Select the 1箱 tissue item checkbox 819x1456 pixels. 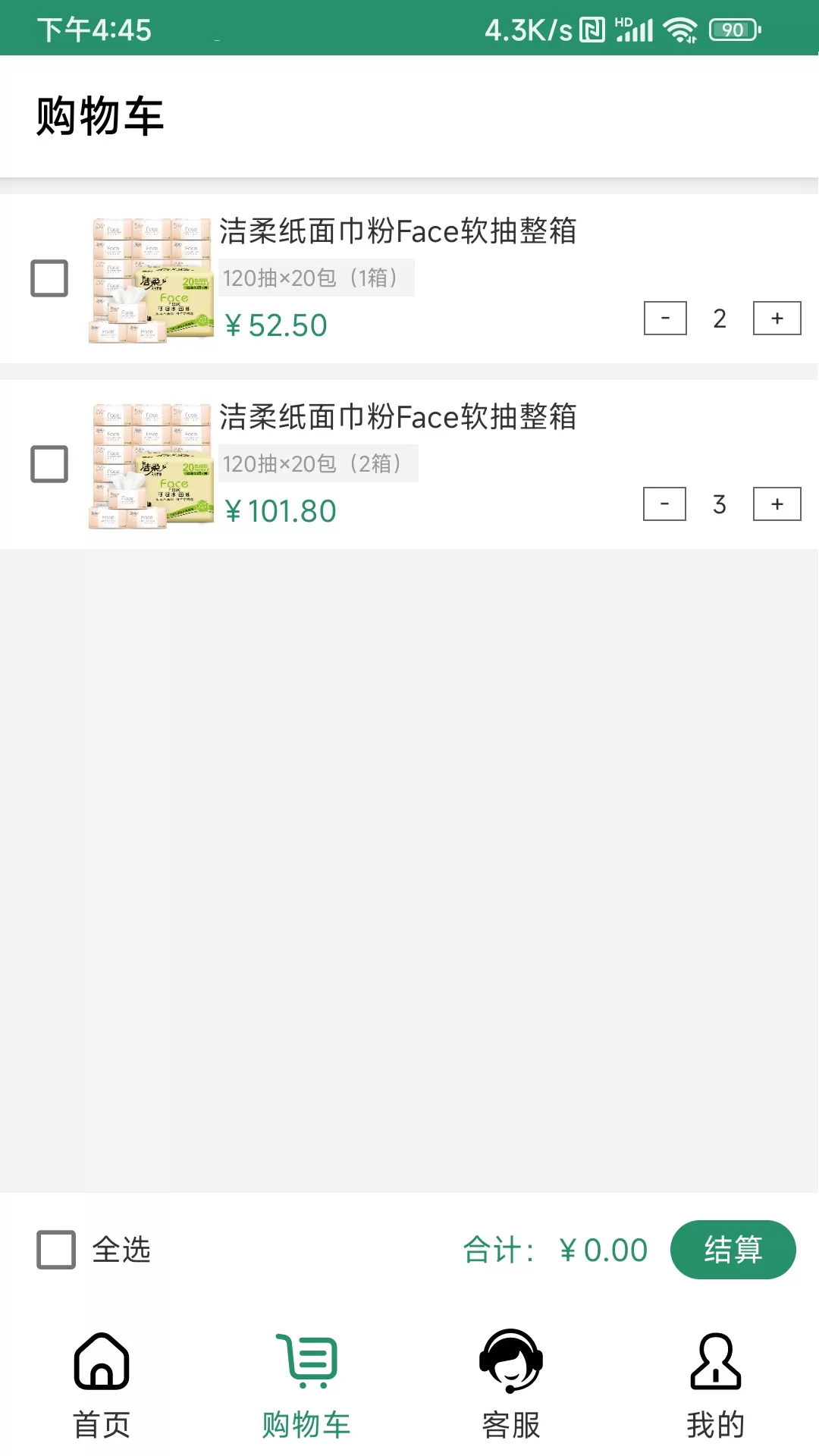coord(49,278)
